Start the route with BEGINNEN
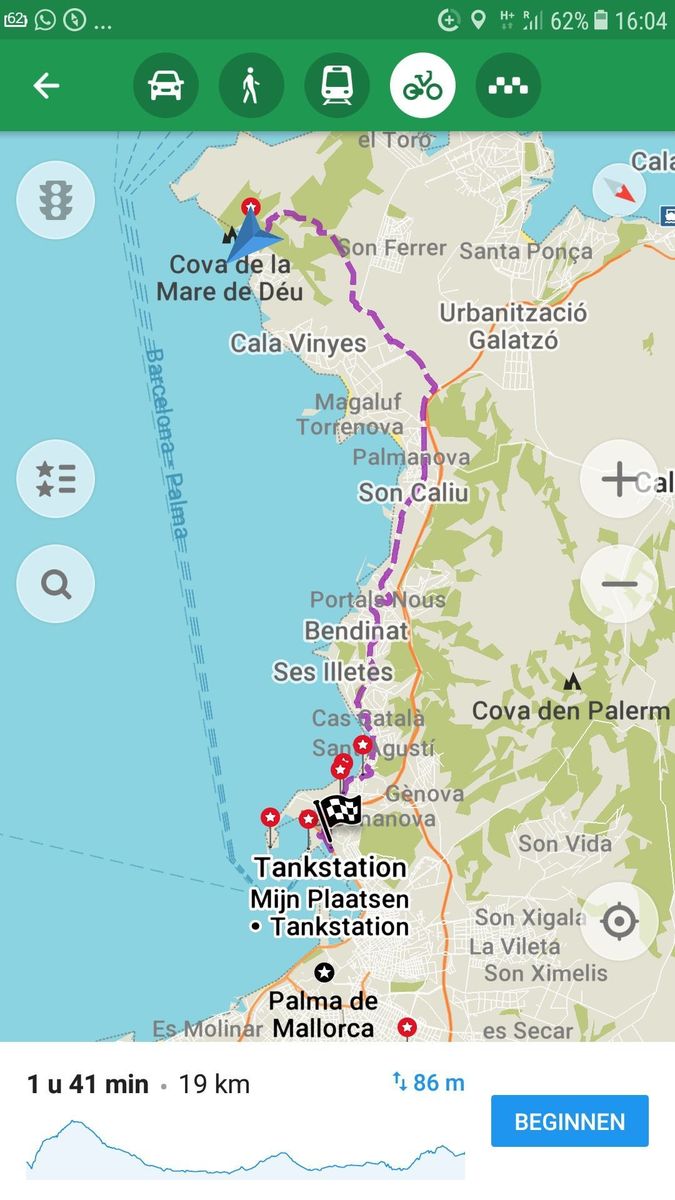The image size is (675, 1200). (569, 1121)
